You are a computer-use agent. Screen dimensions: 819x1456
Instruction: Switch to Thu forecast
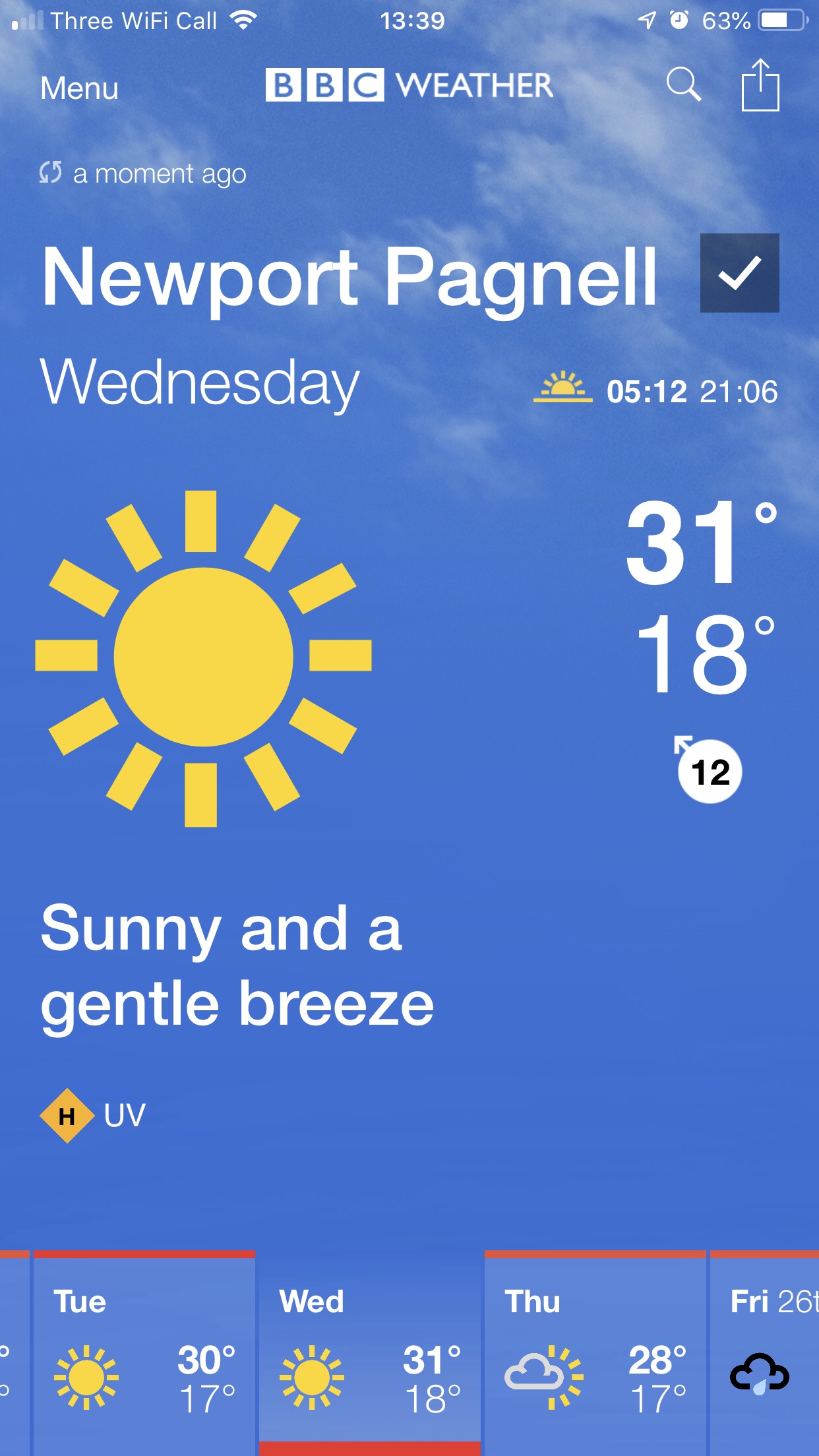point(595,1352)
